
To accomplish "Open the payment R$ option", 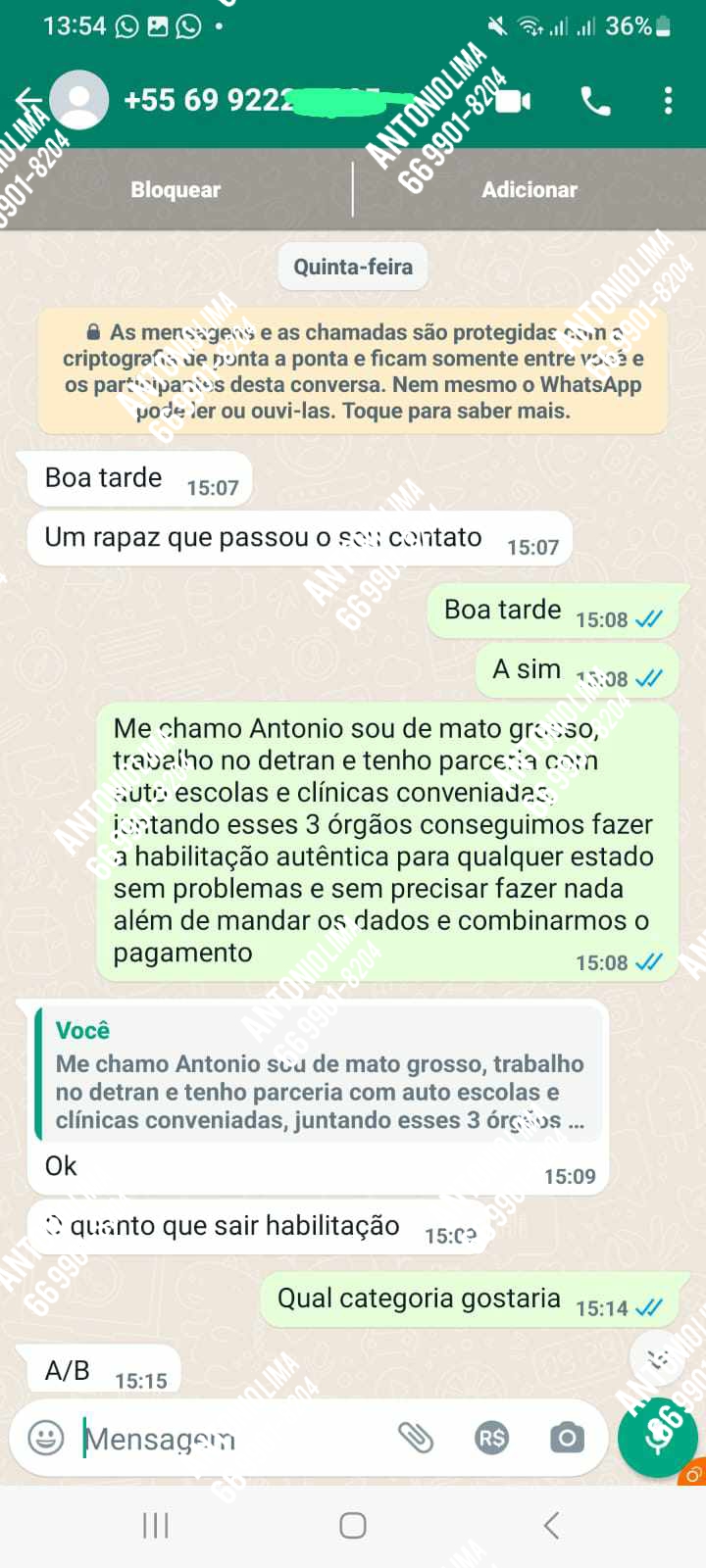I will pos(492,1439).
